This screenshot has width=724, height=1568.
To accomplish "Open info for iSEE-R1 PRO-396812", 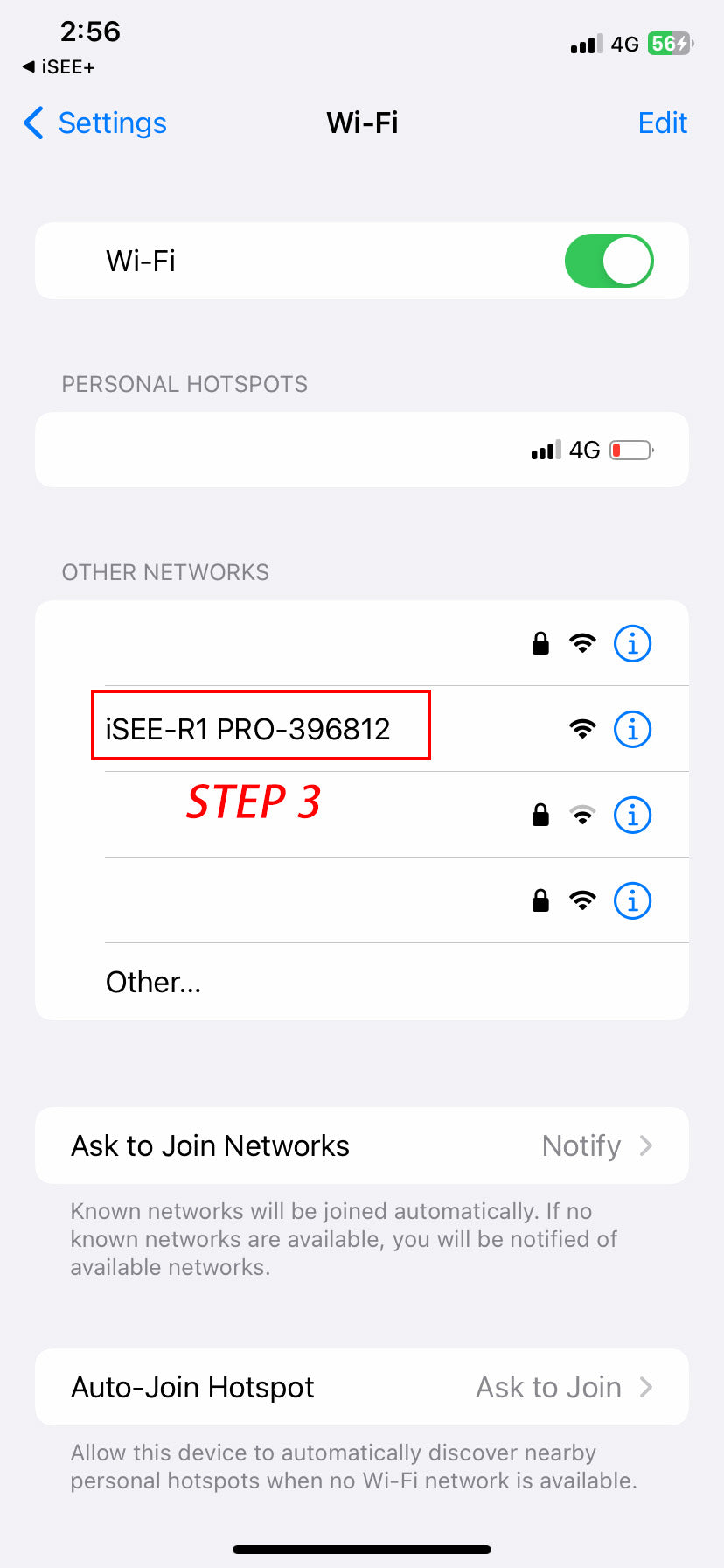I will coord(632,729).
